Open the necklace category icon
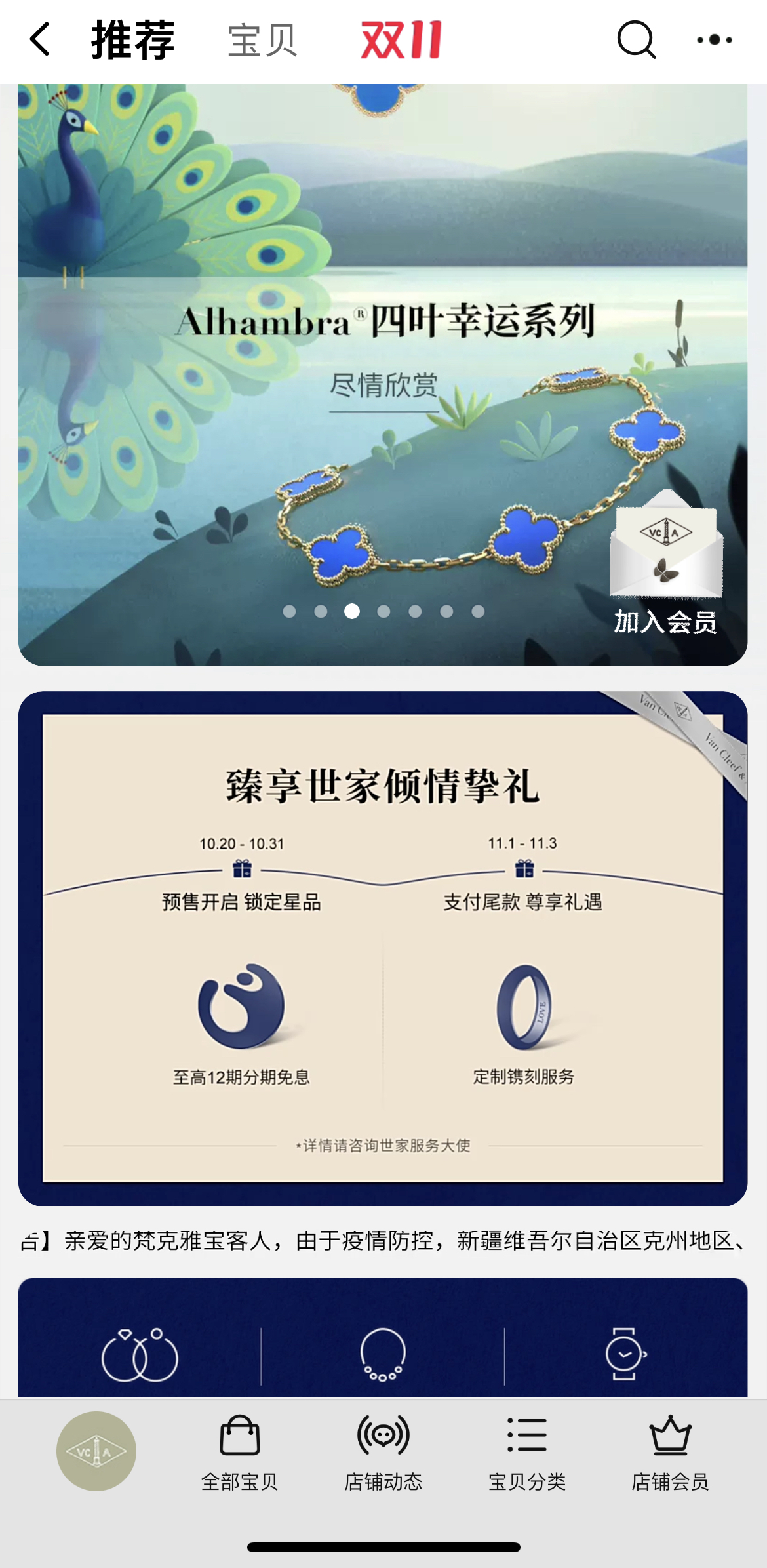The width and height of the screenshot is (767, 1568). (383, 1355)
